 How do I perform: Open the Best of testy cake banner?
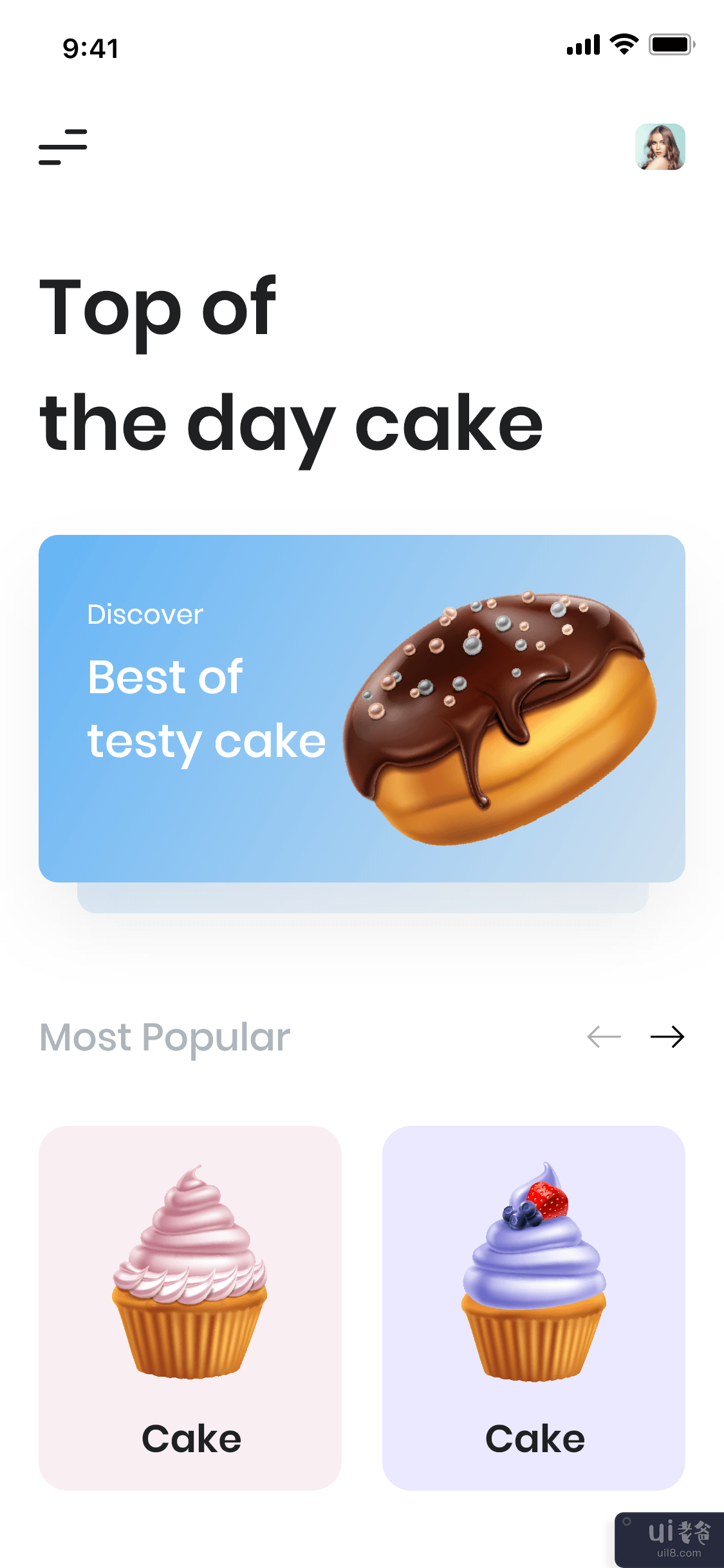click(x=362, y=708)
